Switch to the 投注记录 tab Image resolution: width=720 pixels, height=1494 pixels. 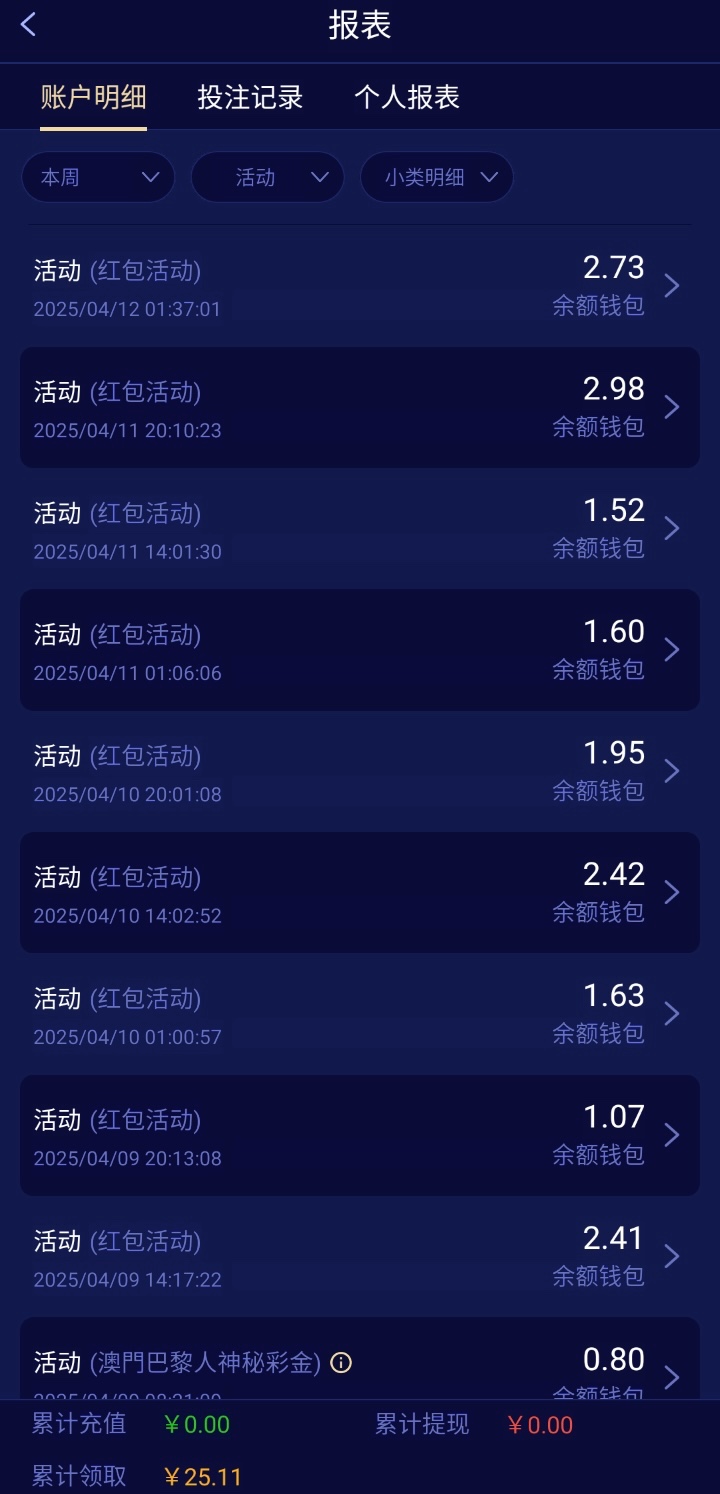[x=250, y=97]
